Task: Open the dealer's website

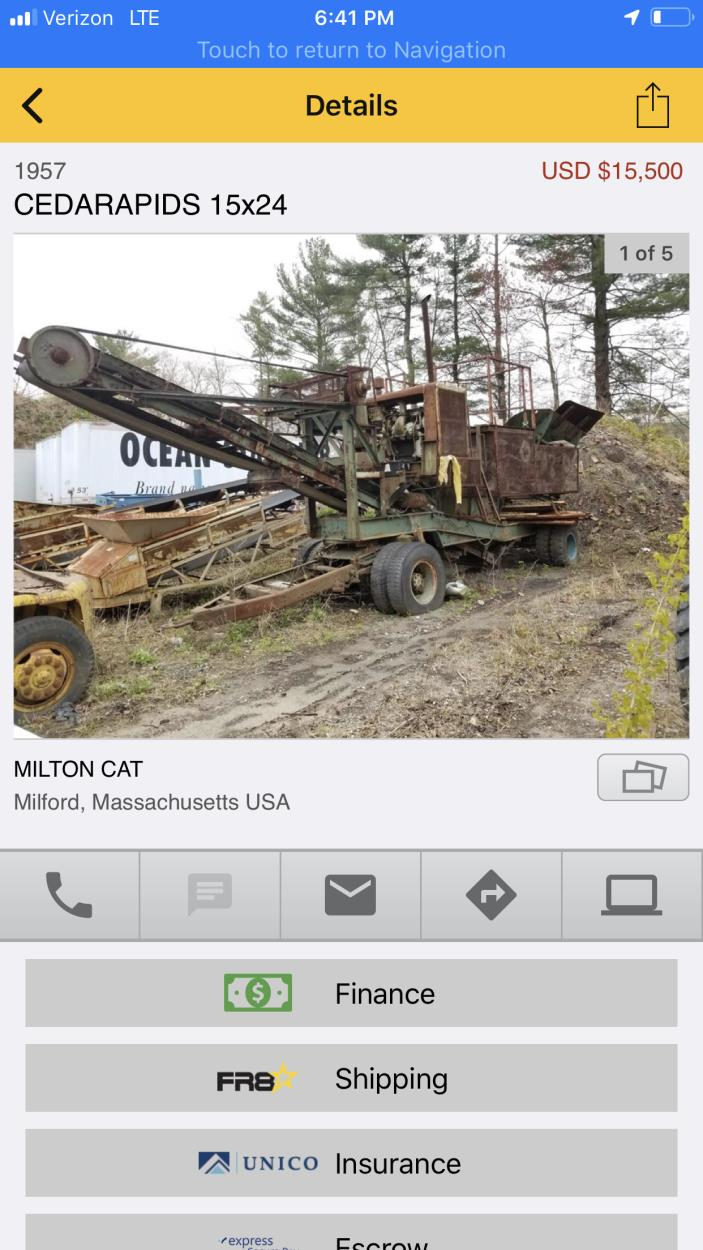Action: 632,895
